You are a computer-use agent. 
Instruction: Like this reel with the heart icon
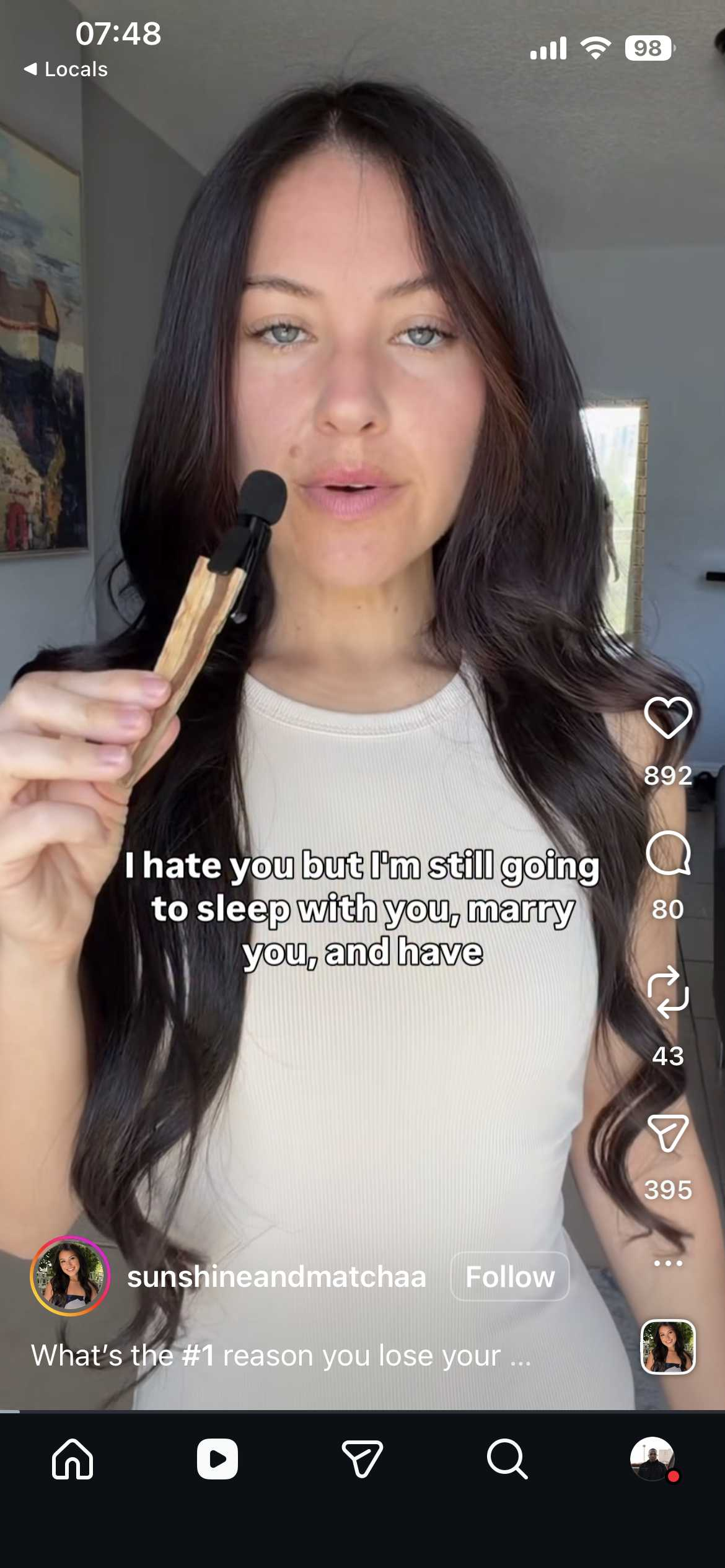667,718
